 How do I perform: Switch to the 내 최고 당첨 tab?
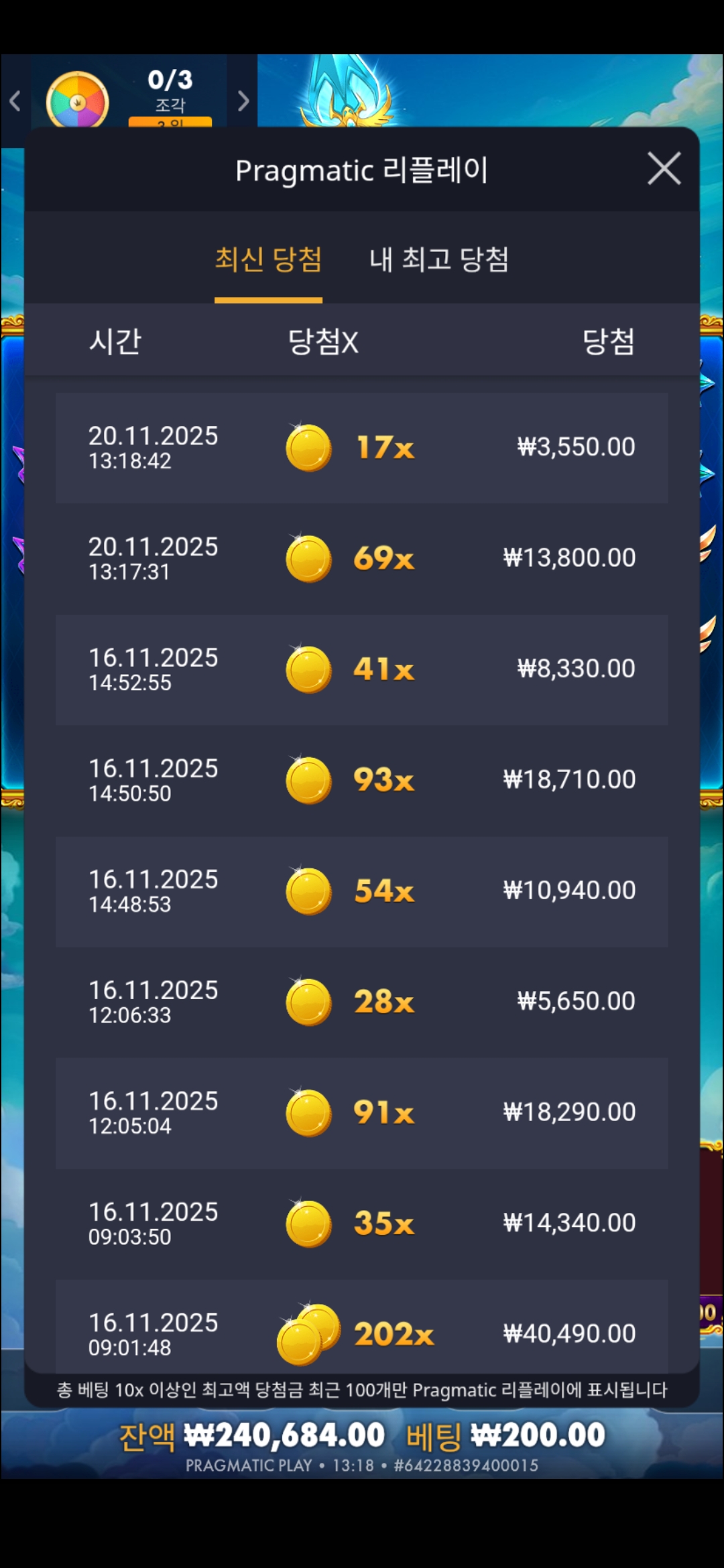click(x=438, y=259)
